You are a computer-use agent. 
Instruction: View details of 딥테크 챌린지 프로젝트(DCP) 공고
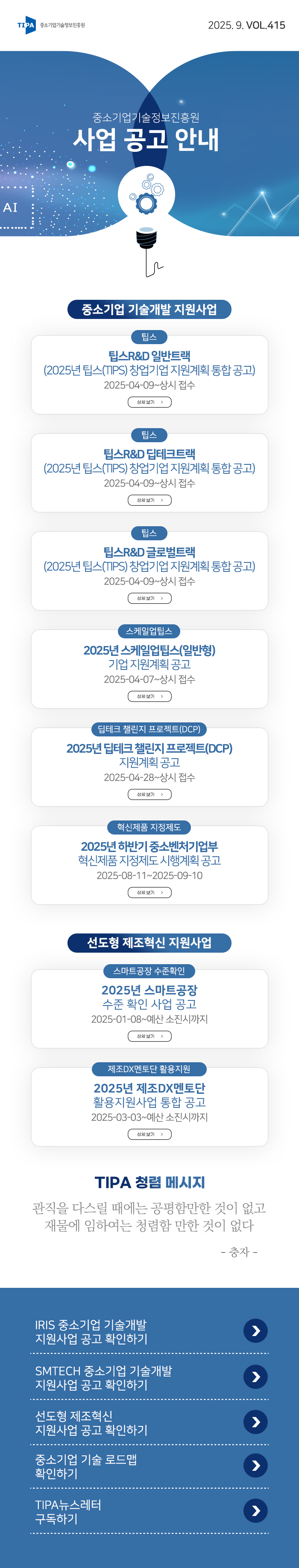click(x=149, y=794)
